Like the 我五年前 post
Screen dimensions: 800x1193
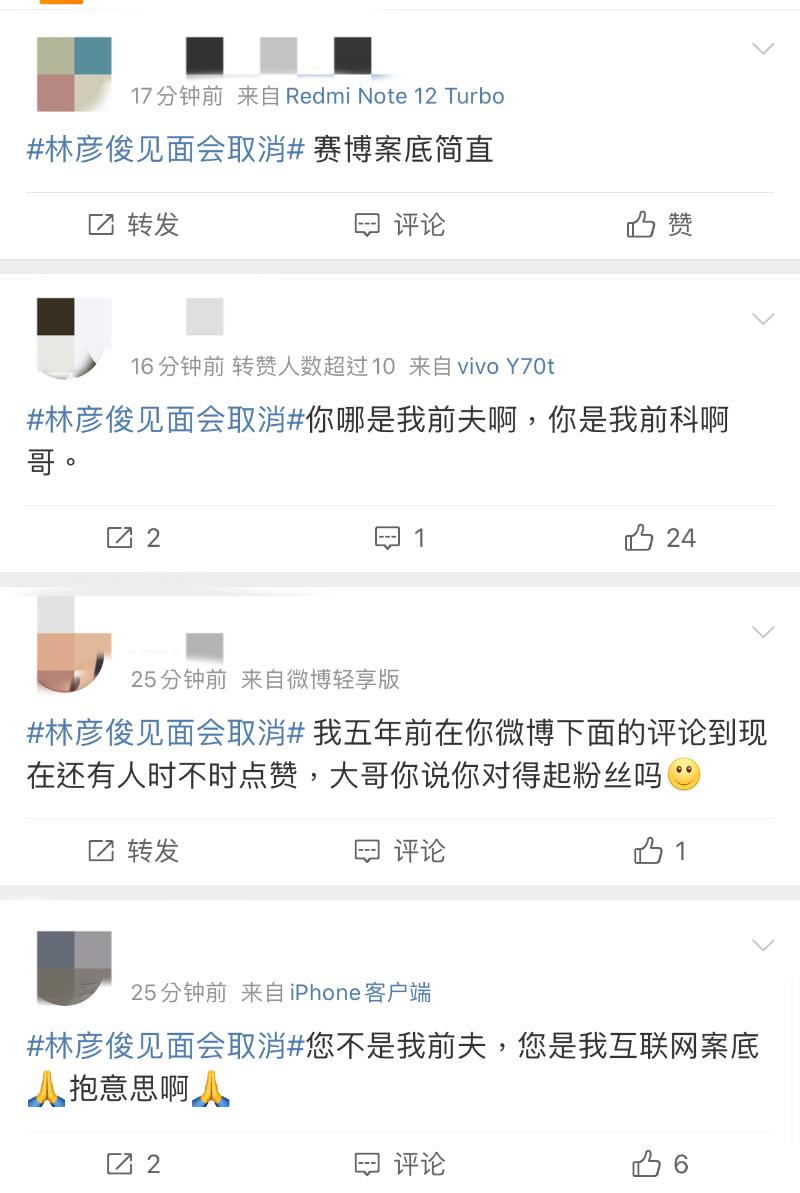click(x=659, y=851)
